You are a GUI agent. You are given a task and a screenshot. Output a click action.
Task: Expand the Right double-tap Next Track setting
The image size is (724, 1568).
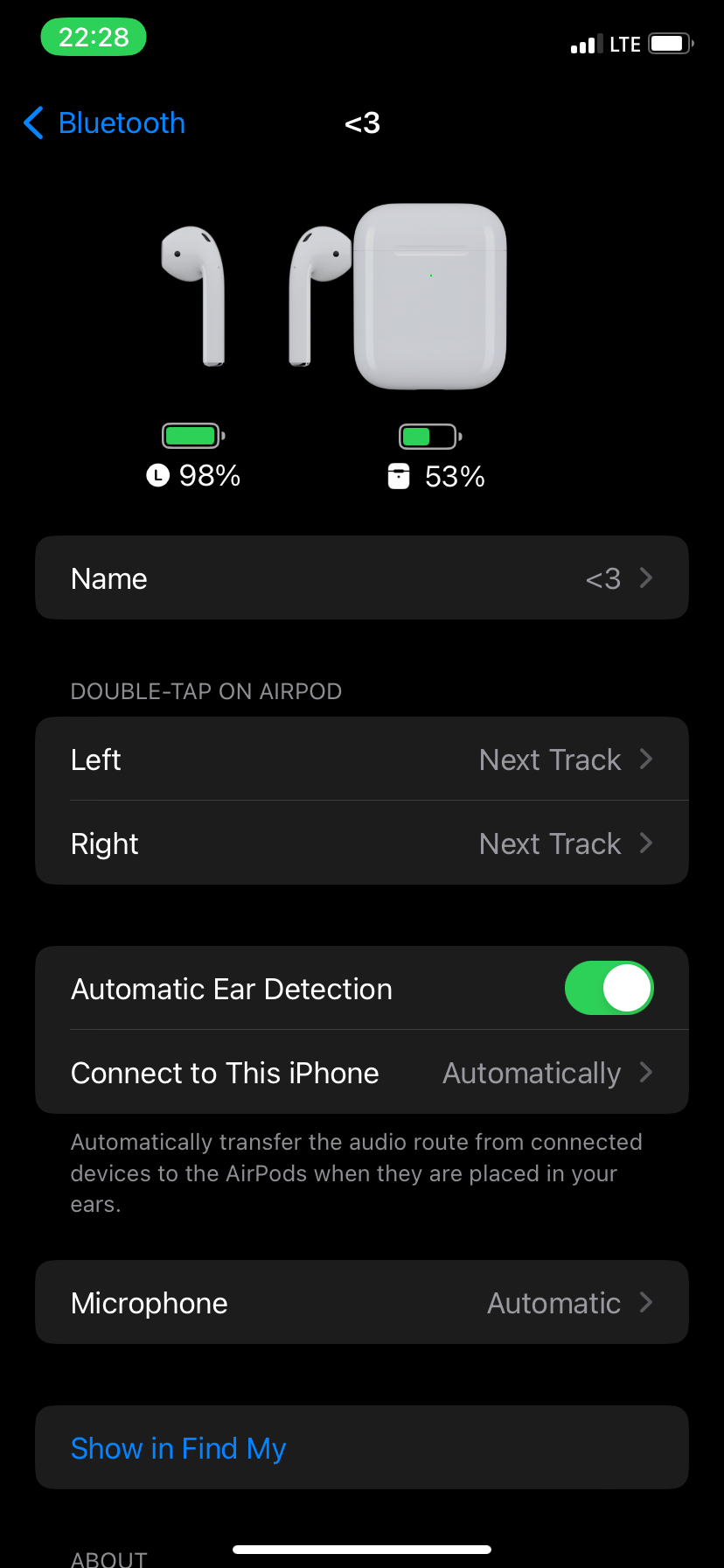(x=362, y=843)
